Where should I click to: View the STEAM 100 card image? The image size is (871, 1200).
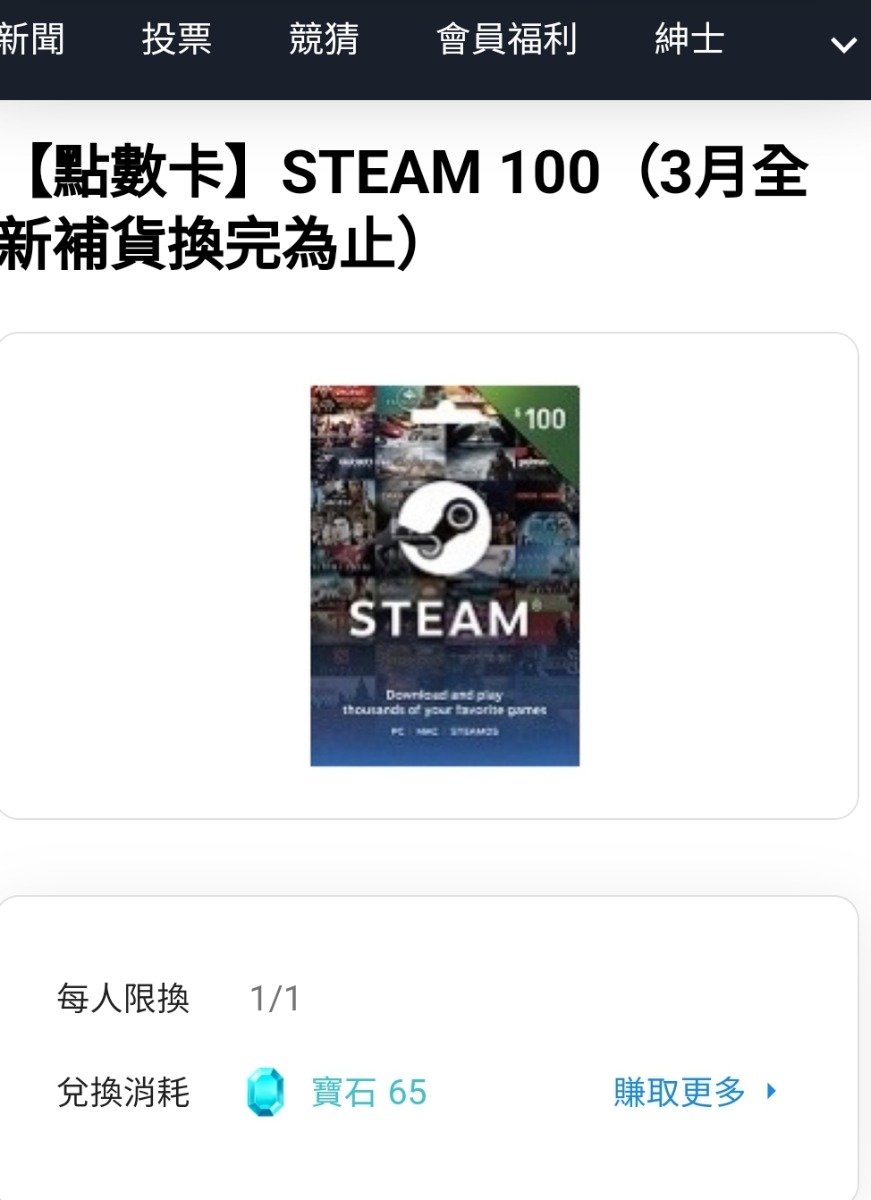[445, 576]
